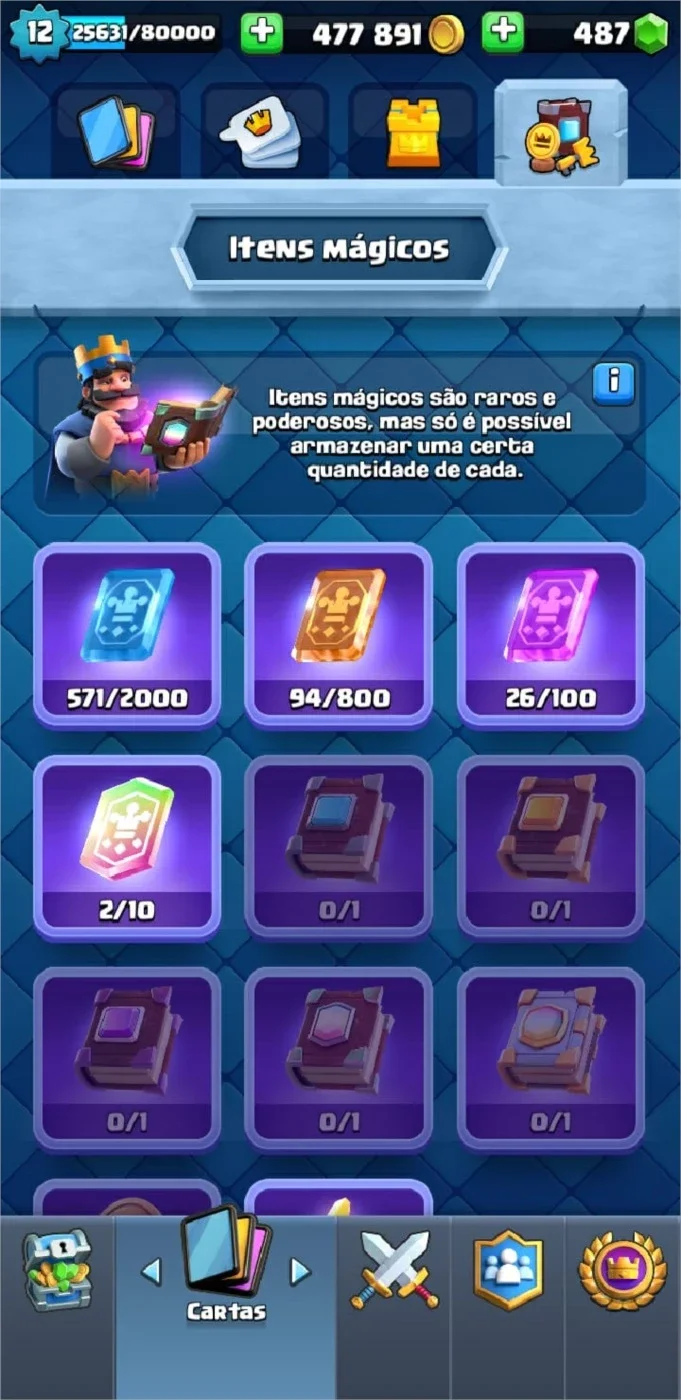681x1400 pixels.
Task: Tap the right arrow next to Cartas
Action: coord(300,1271)
